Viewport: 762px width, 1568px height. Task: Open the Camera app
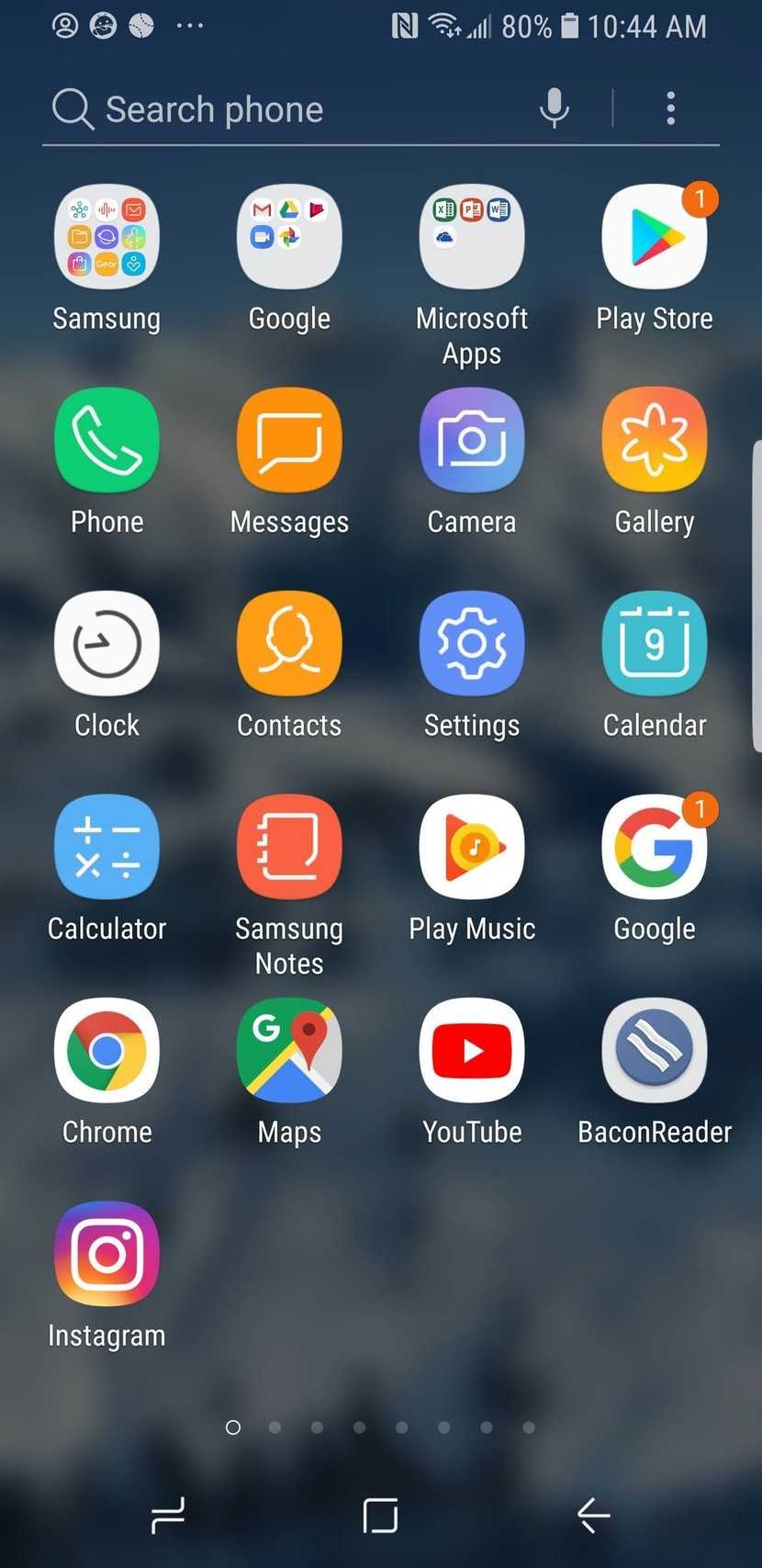point(472,441)
